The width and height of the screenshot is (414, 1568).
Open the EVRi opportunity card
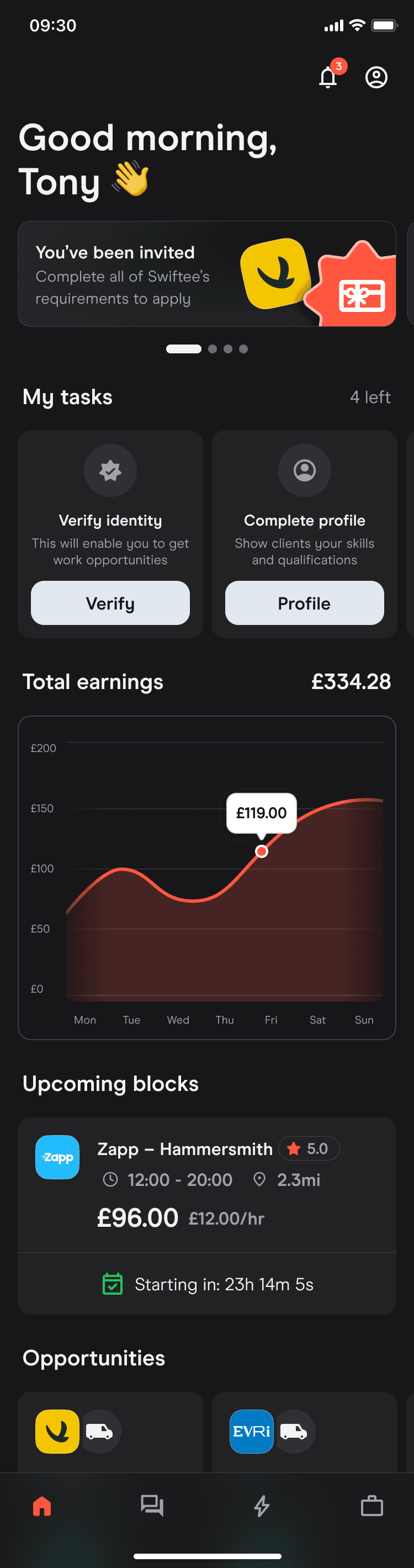point(304,1432)
